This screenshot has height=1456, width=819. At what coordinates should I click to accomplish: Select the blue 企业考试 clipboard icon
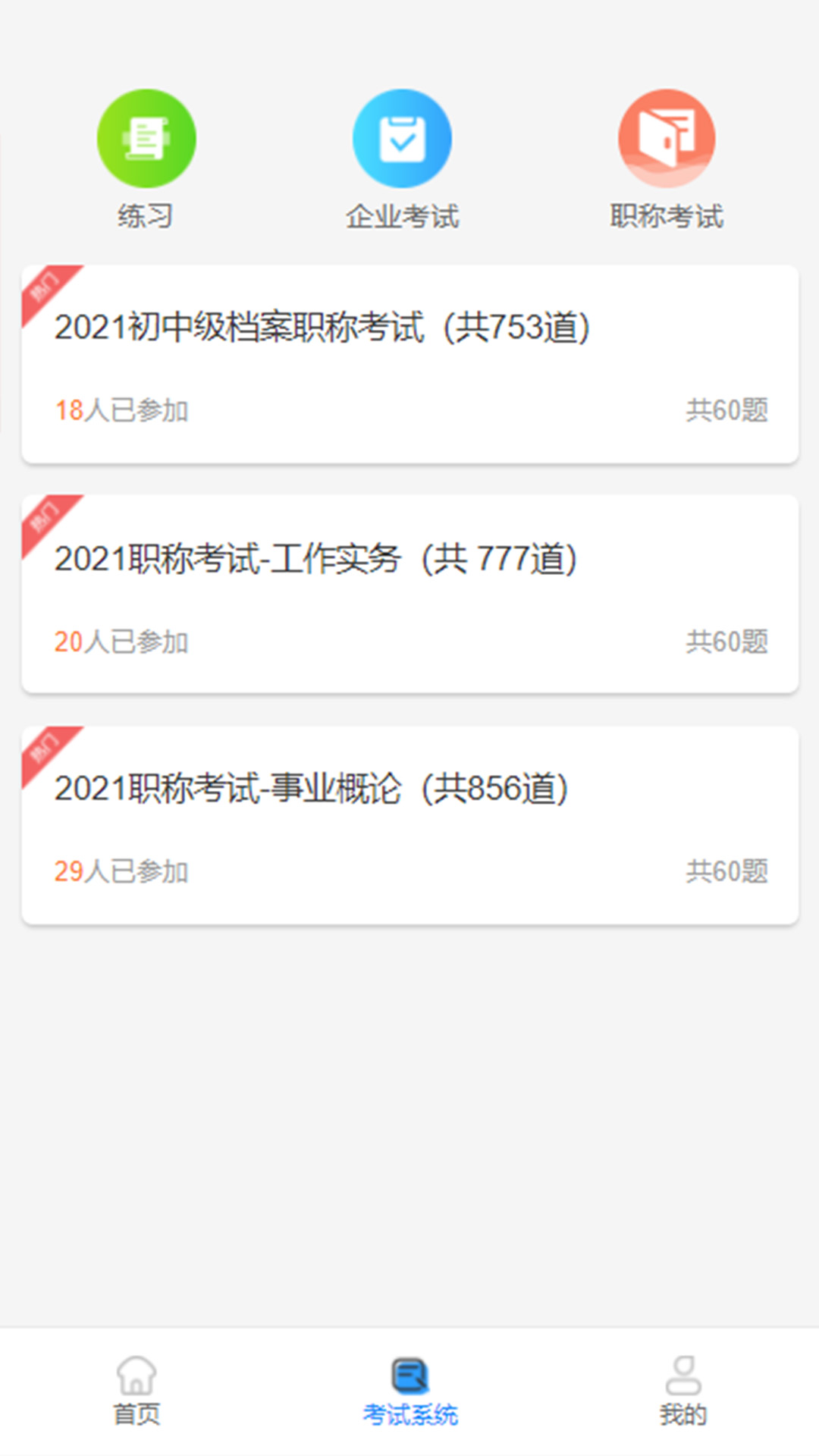click(403, 136)
